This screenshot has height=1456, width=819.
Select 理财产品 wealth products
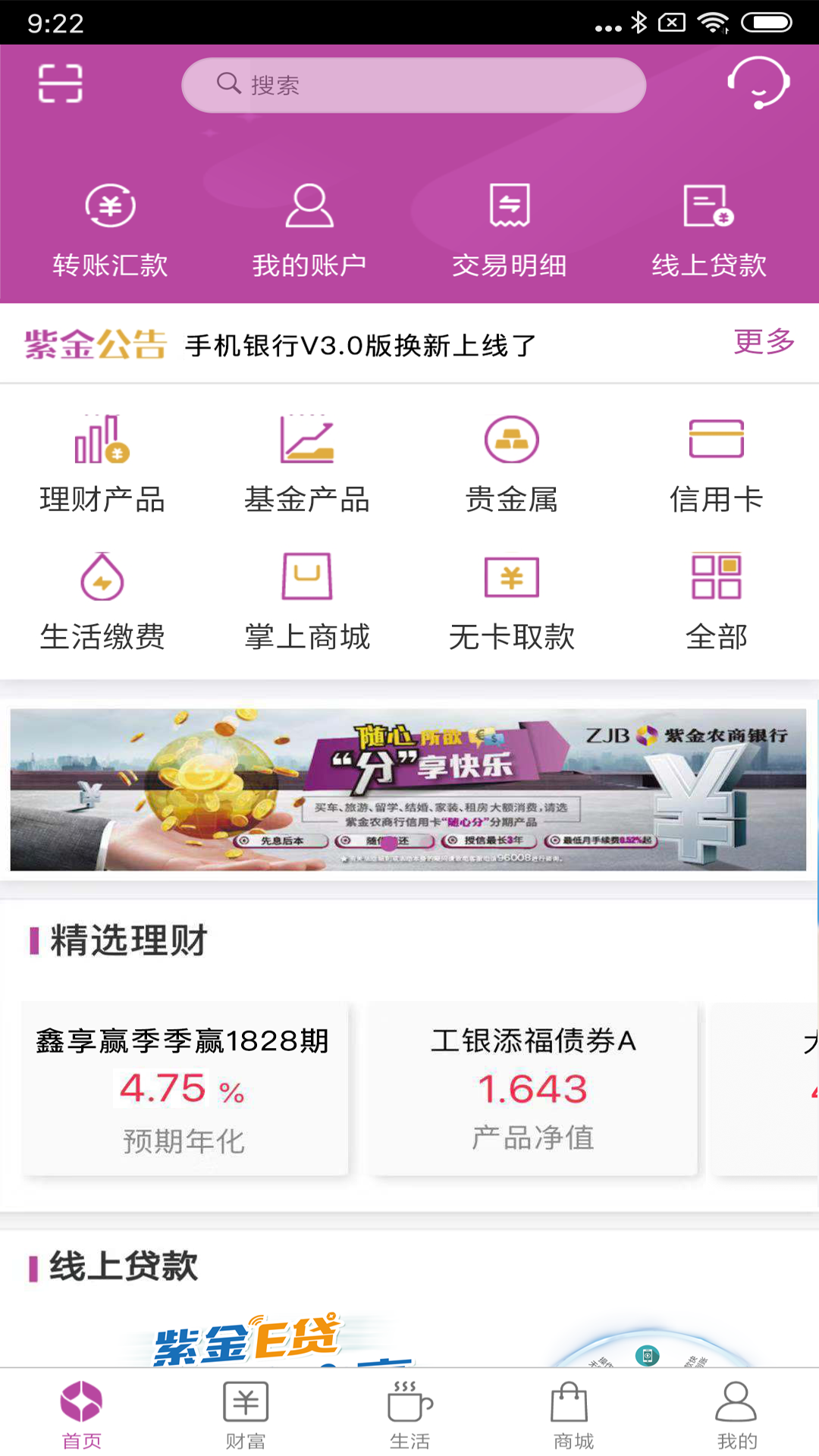[x=104, y=463]
